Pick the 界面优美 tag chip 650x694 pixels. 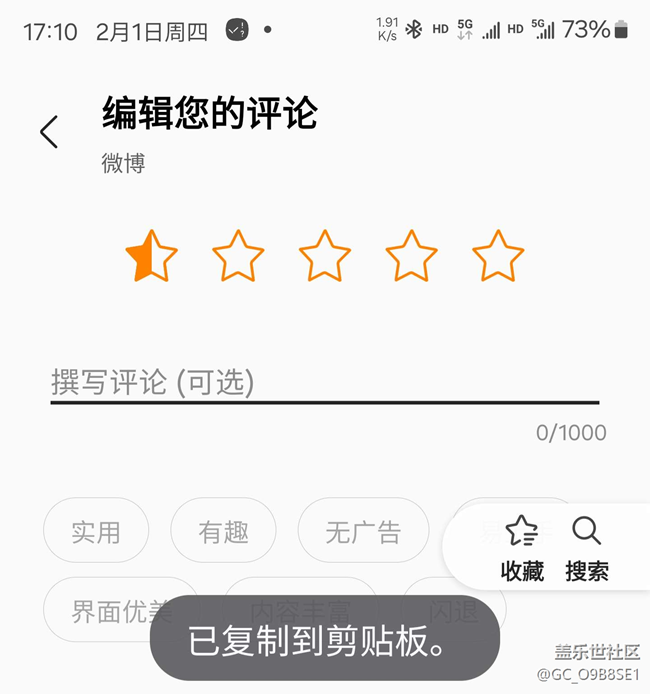tap(110, 611)
